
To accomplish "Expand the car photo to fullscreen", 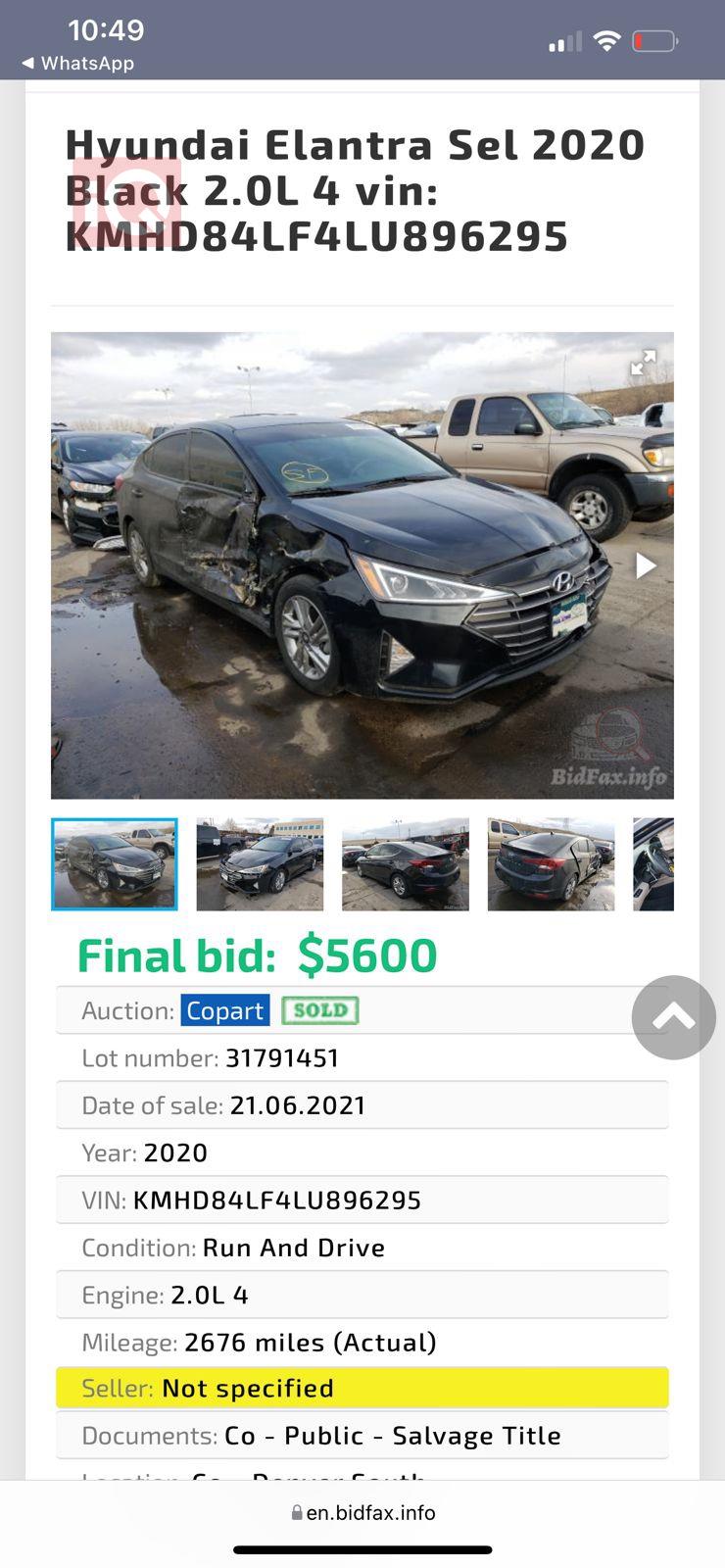I will [x=644, y=363].
